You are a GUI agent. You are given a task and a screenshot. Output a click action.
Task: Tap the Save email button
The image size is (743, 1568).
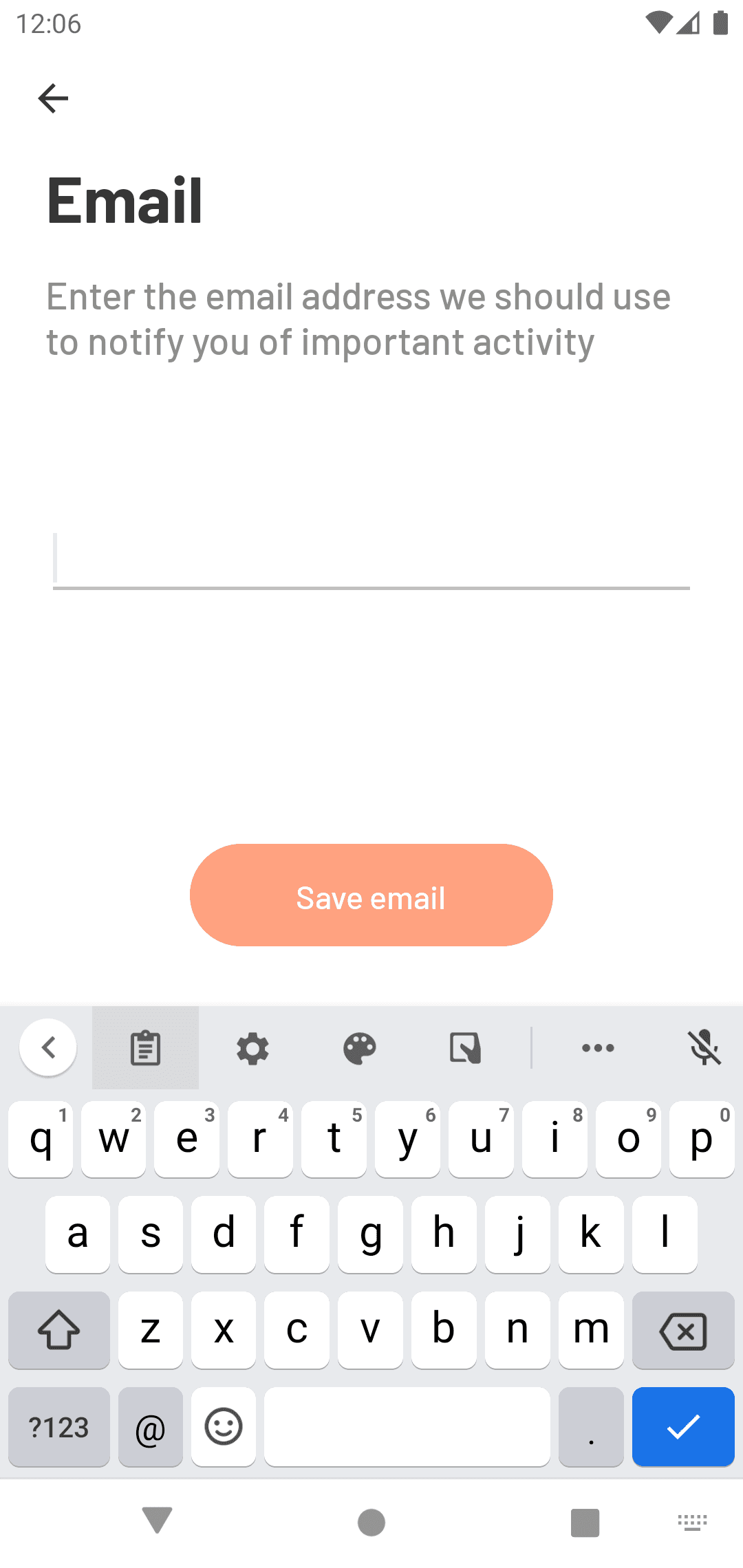tap(371, 895)
